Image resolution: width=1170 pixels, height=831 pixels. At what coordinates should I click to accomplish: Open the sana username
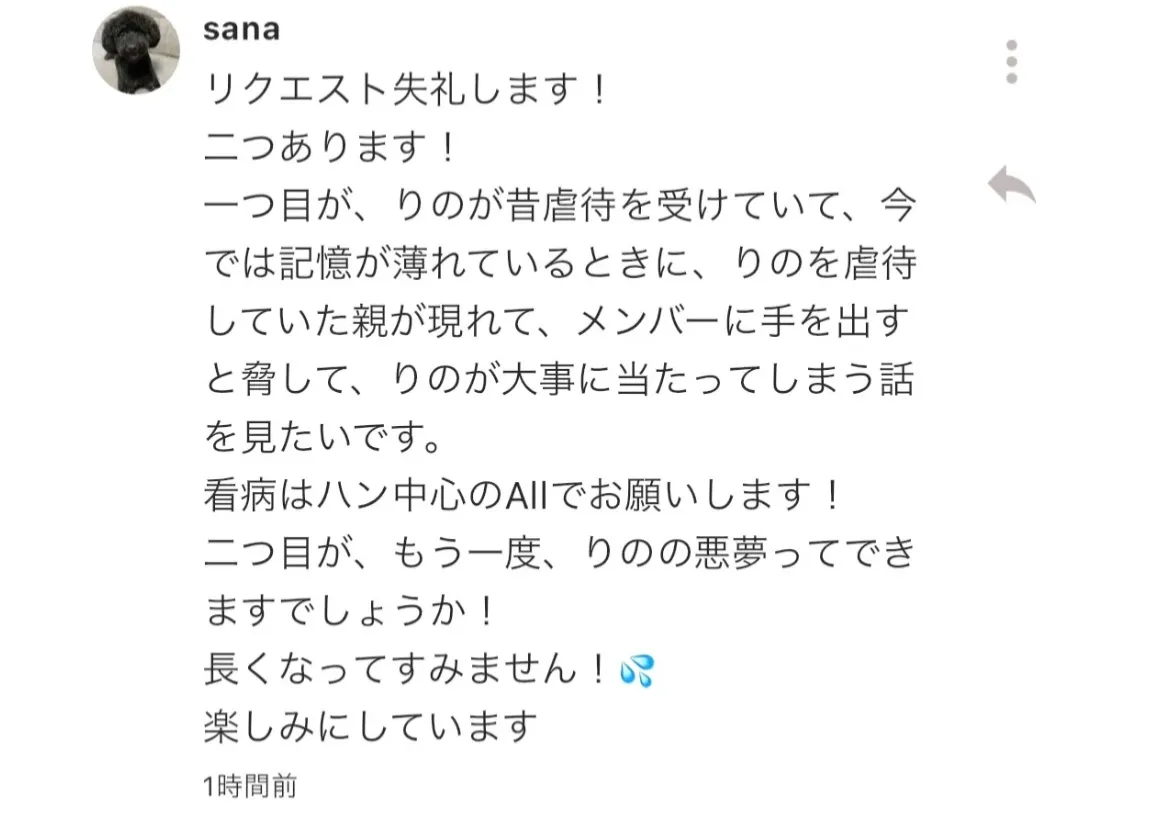[x=241, y=29]
